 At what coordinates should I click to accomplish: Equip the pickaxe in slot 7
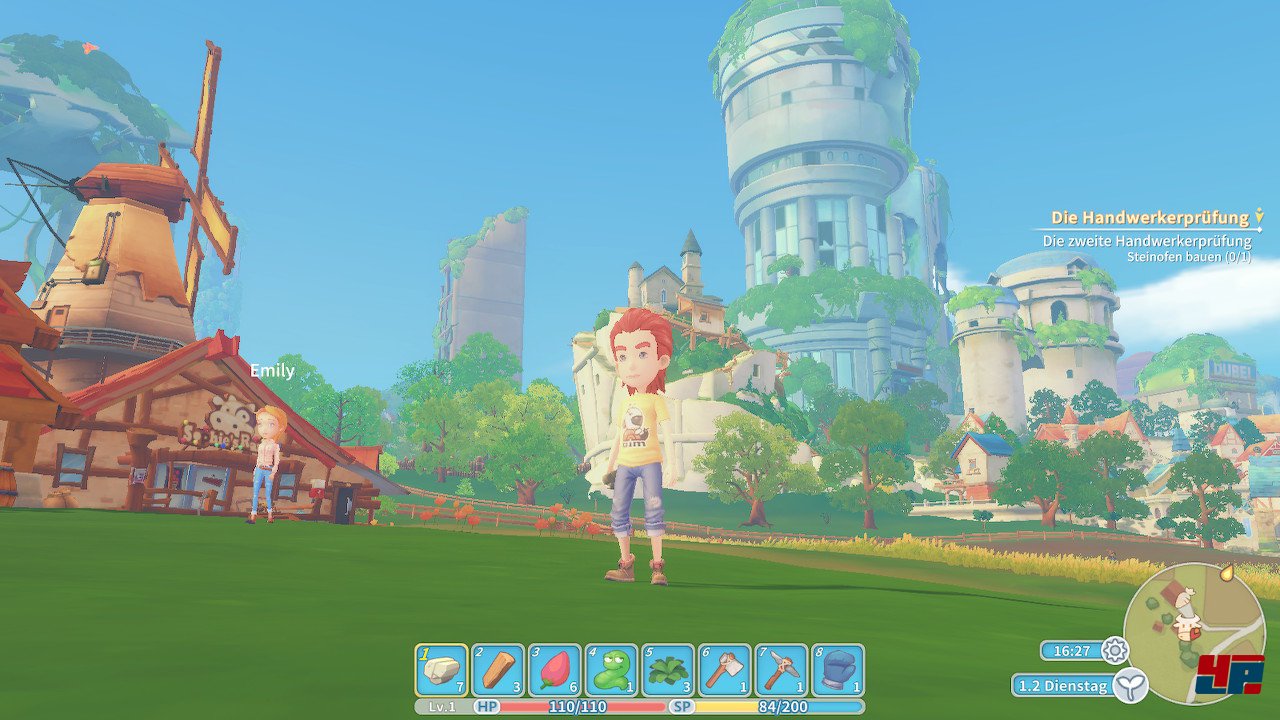[x=781, y=670]
